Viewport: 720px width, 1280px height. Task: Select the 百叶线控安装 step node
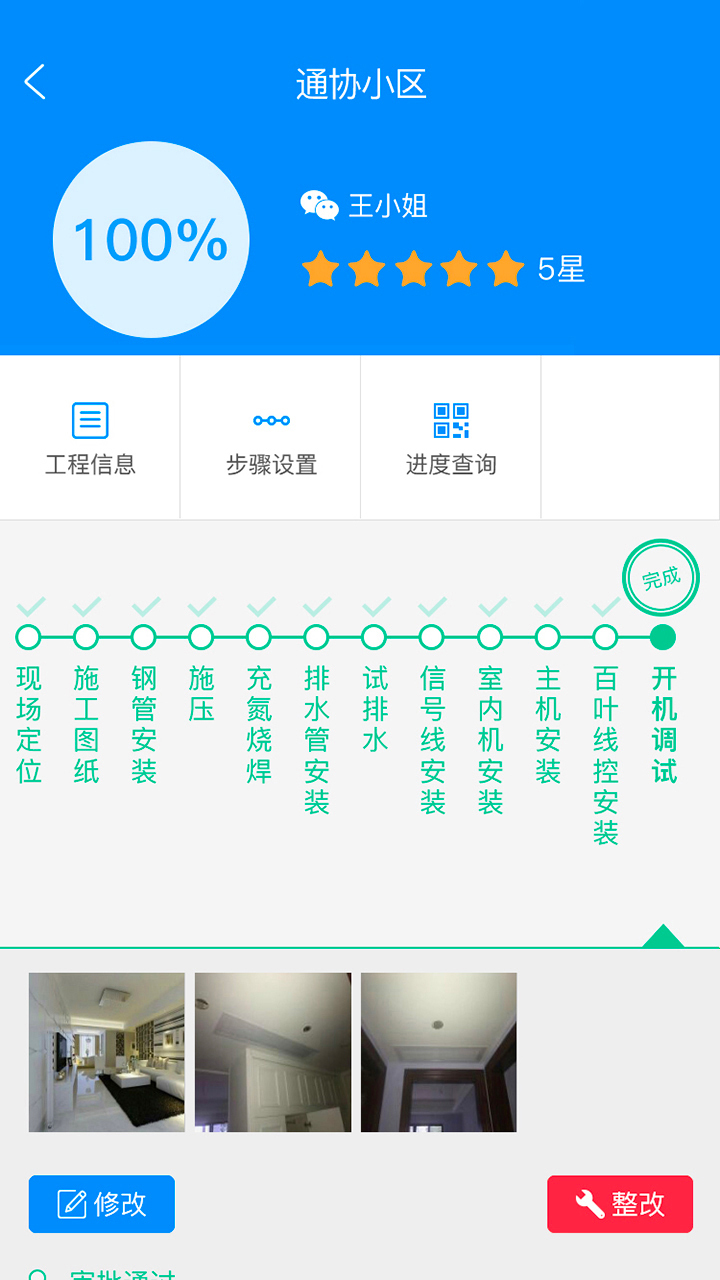tap(605, 637)
